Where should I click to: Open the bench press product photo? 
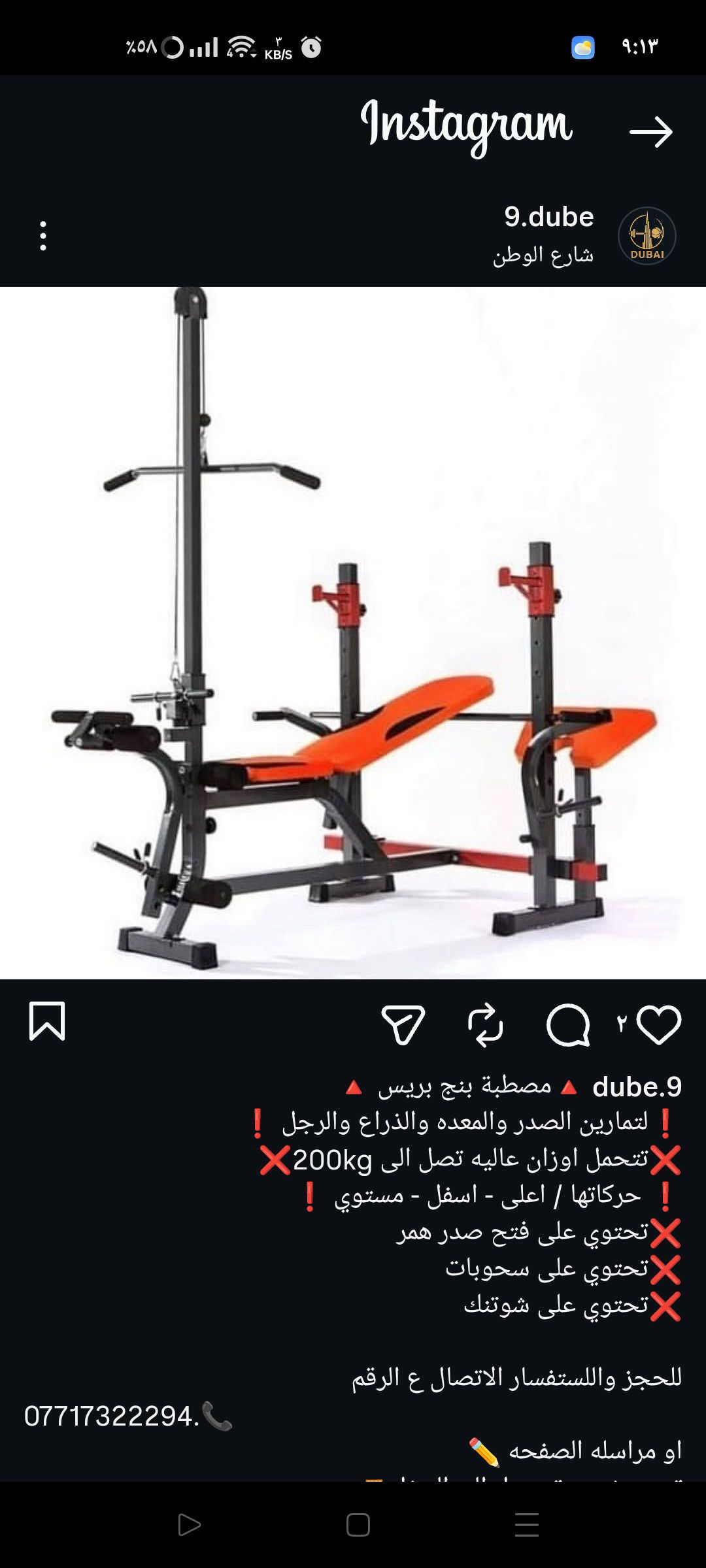[x=353, y=632]
